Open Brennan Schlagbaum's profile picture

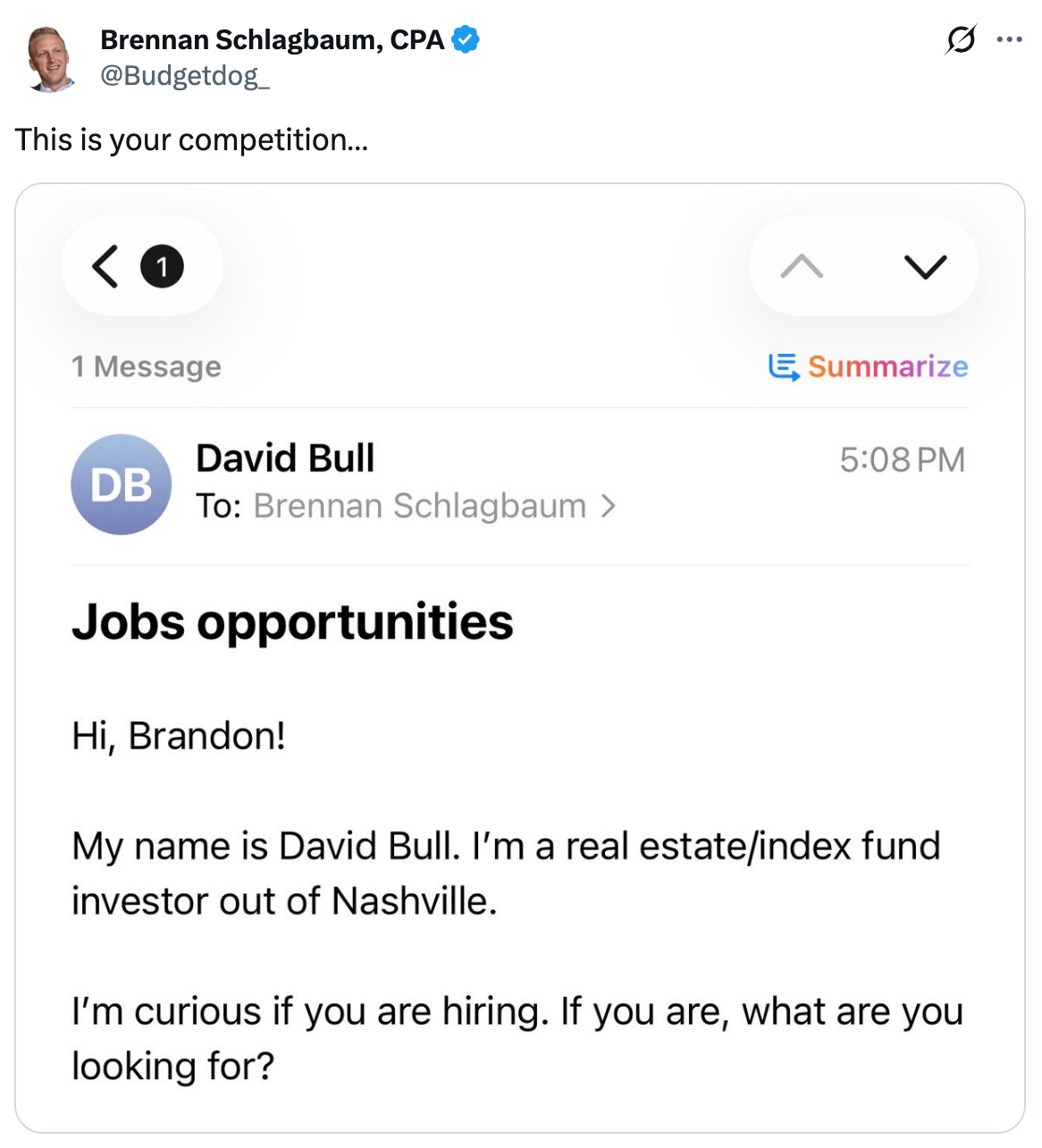[50, 58]
